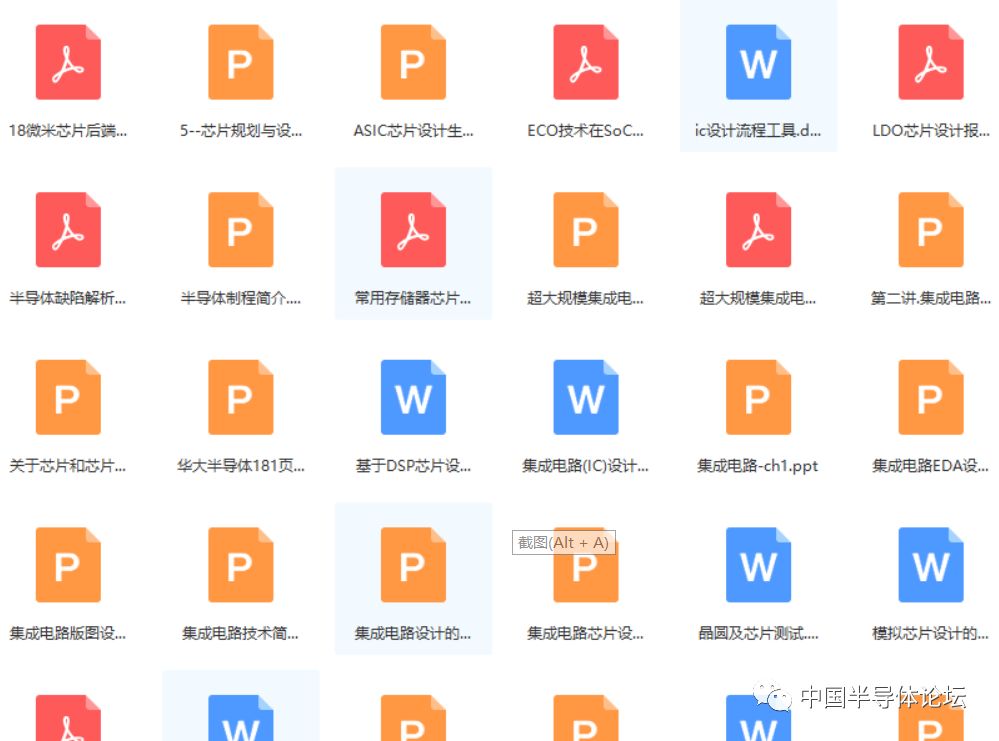
Task: Open the presentation 5--芯片规划与设
Action: (x=241, y=62)
